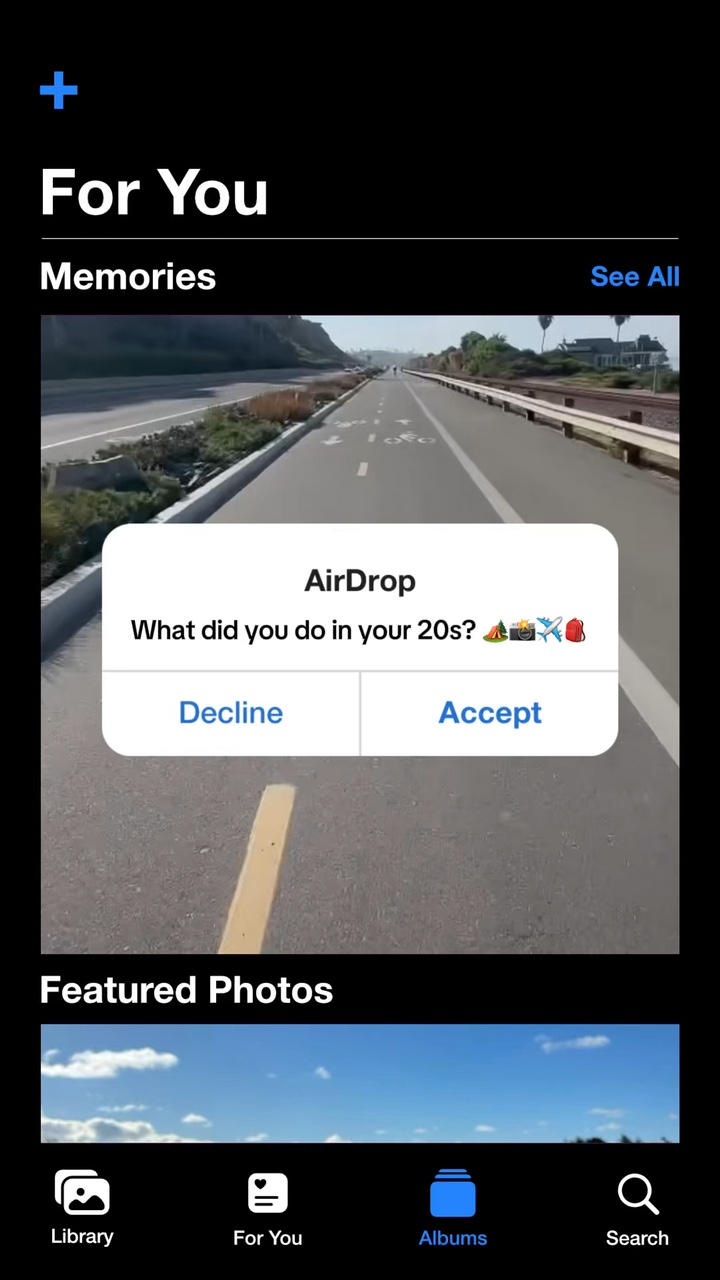Screen dimensions: 720x1280
Task: Accept the AirDrop request
Action: pos(490,713)
